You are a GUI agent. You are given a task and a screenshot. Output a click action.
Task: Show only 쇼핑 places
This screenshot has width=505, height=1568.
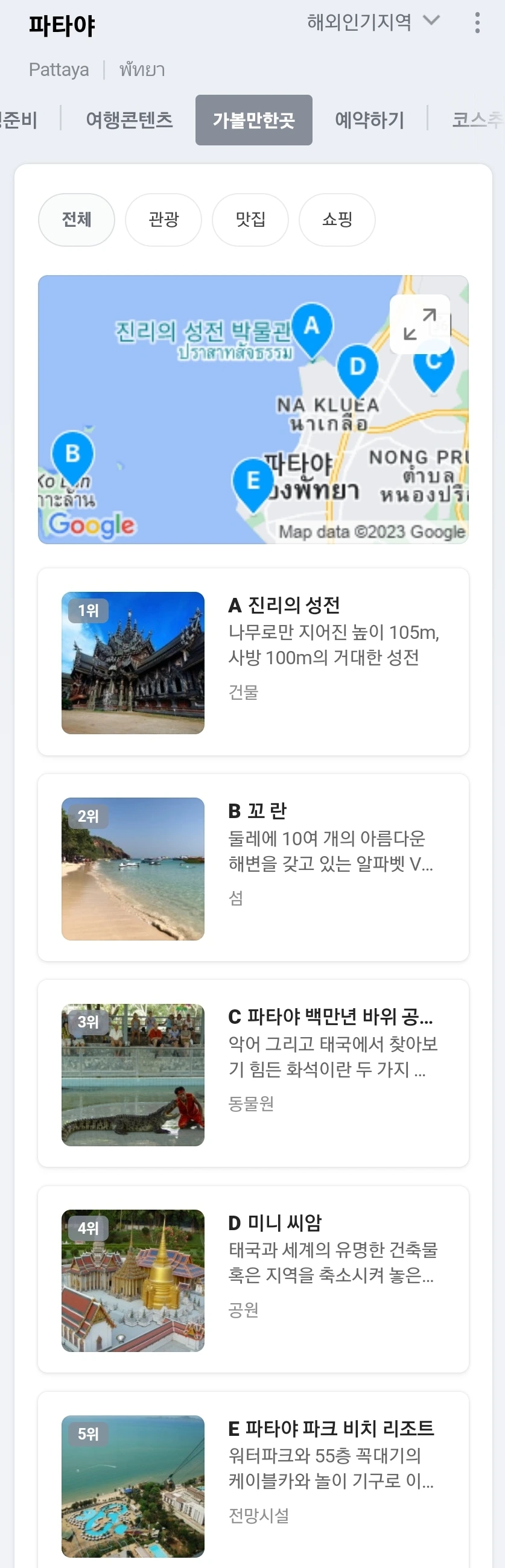coord(337,220)
